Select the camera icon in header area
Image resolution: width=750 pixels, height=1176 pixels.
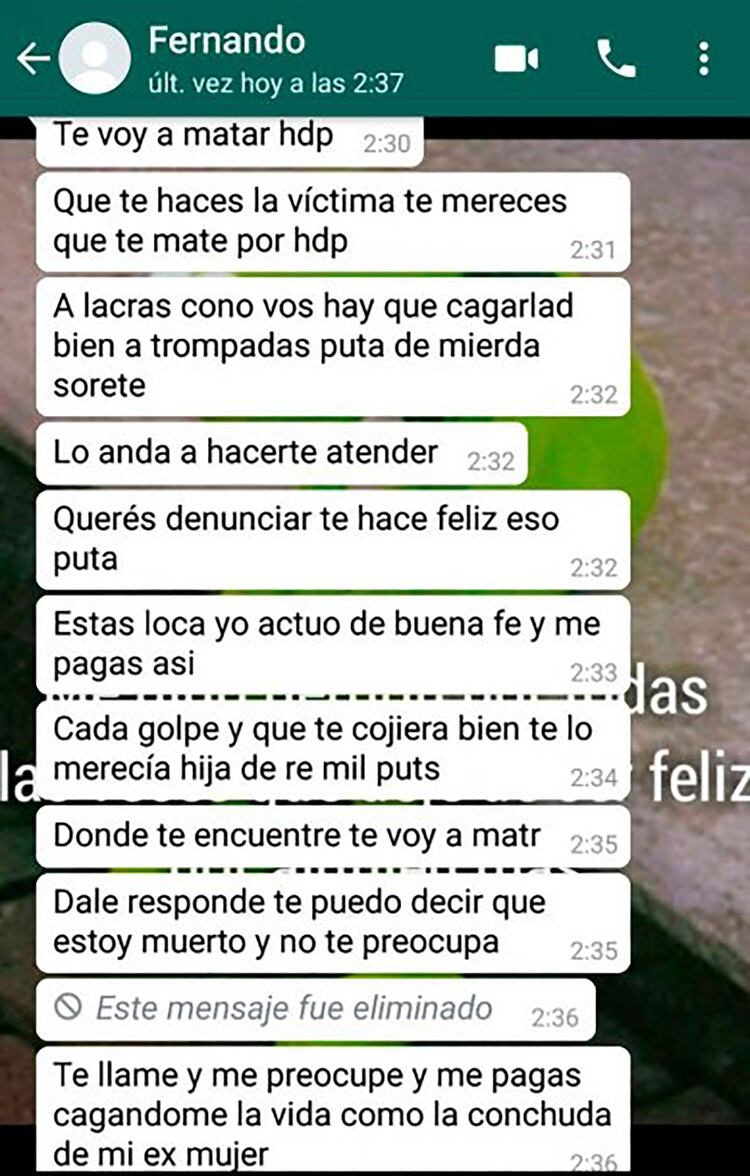(x=514, y=60)
